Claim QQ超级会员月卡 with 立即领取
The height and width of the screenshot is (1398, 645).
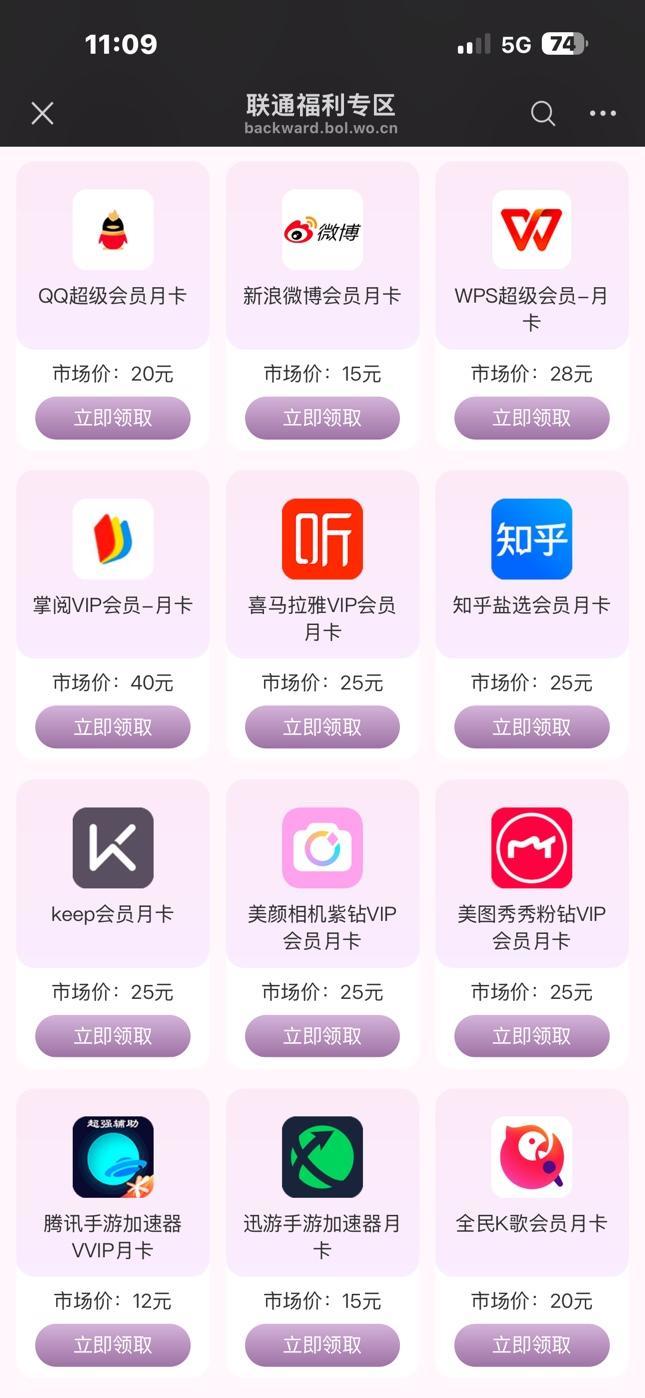[x=113, y=418]
